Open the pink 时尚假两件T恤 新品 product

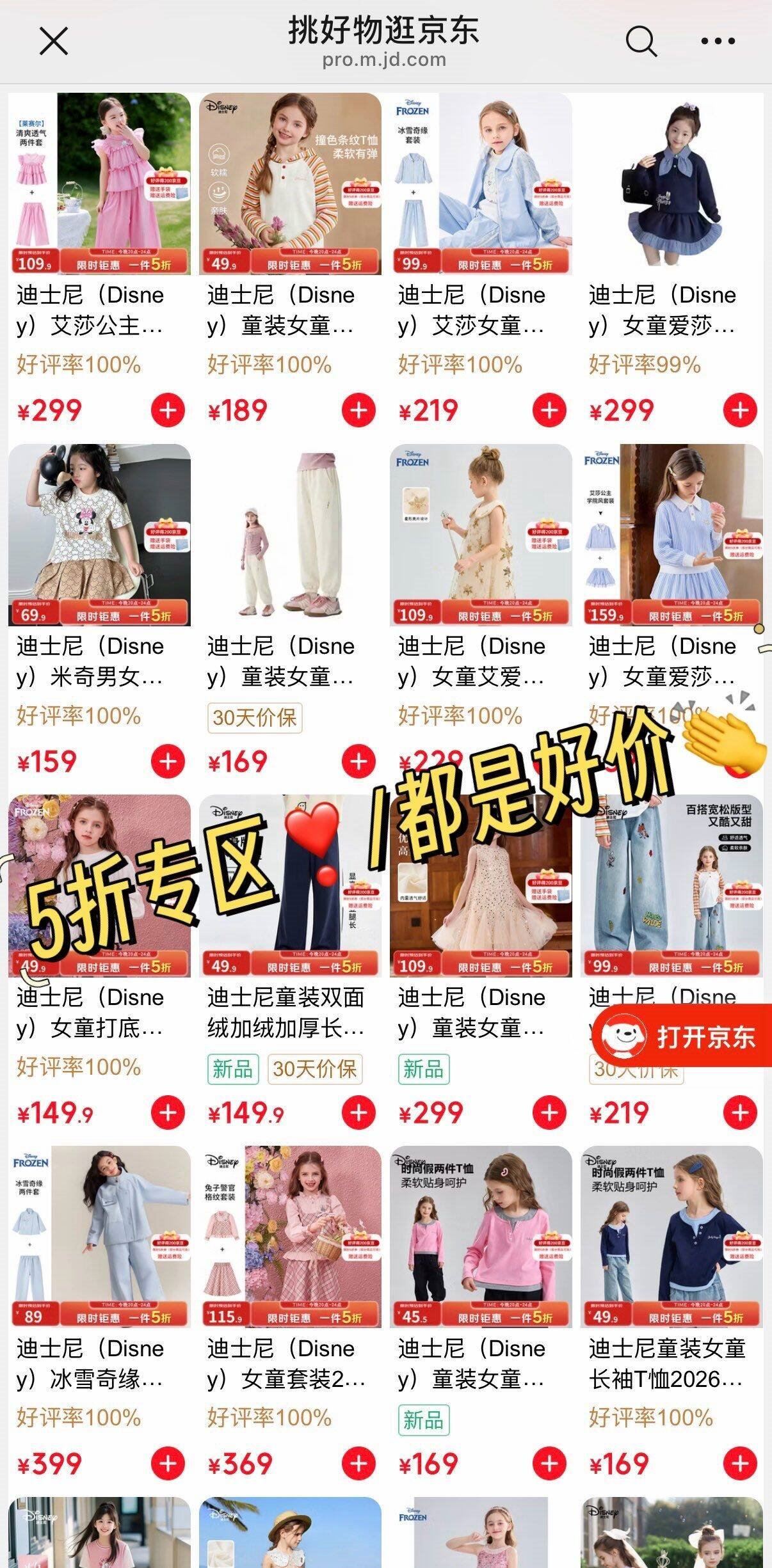(481, 1237)
